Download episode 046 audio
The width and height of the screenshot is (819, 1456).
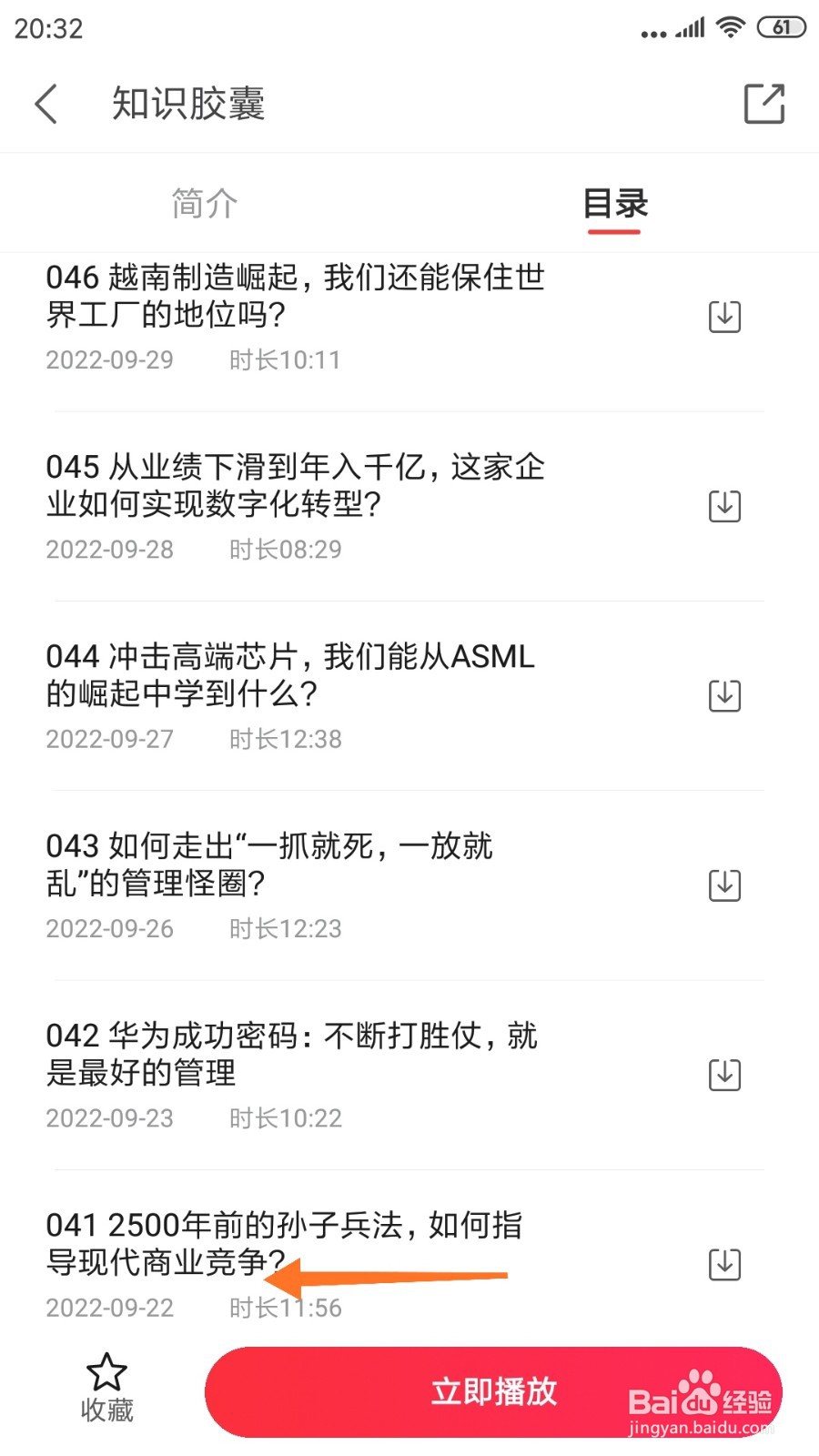tap(724, 317)
